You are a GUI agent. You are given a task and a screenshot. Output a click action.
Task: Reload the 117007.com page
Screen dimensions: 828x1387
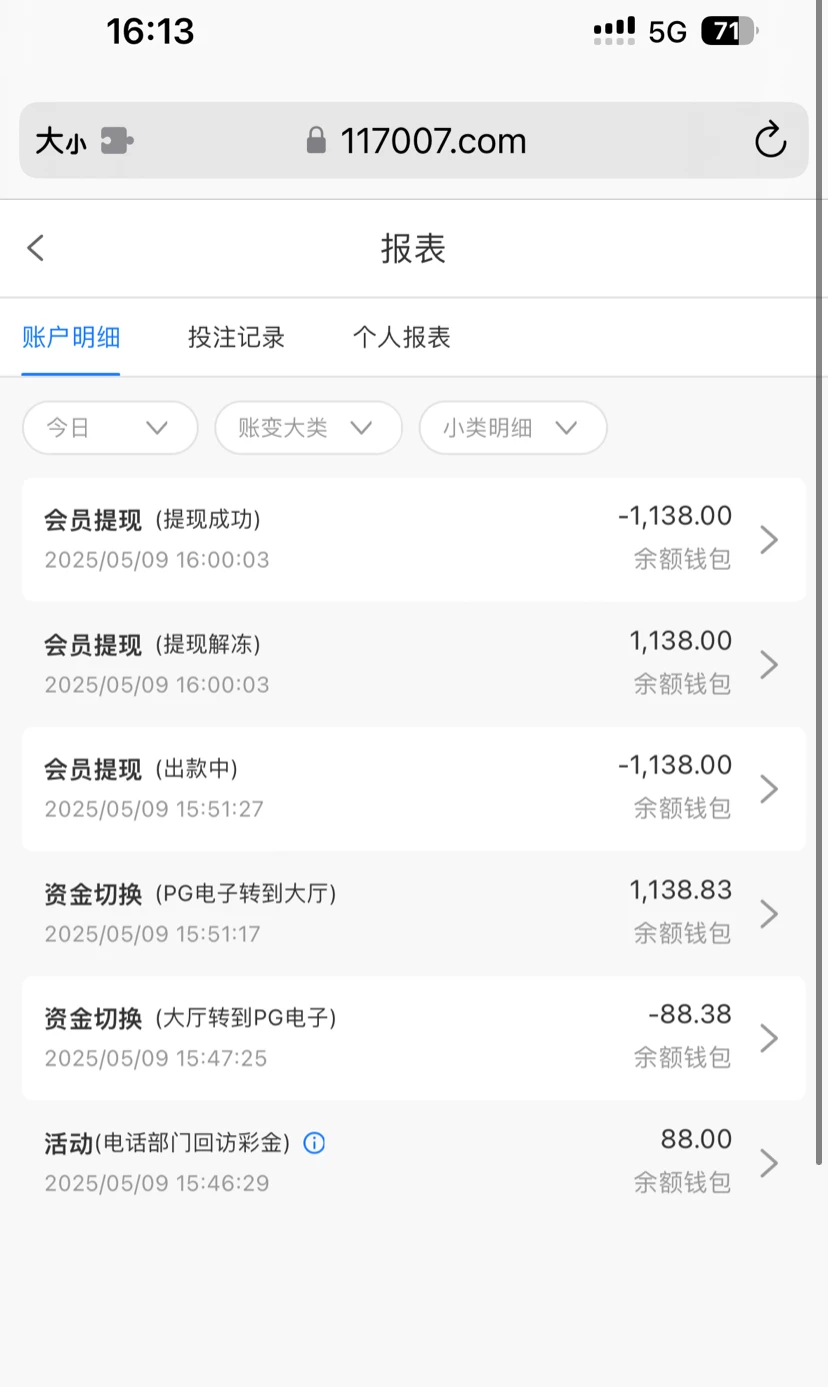click(x=770, y=140)
